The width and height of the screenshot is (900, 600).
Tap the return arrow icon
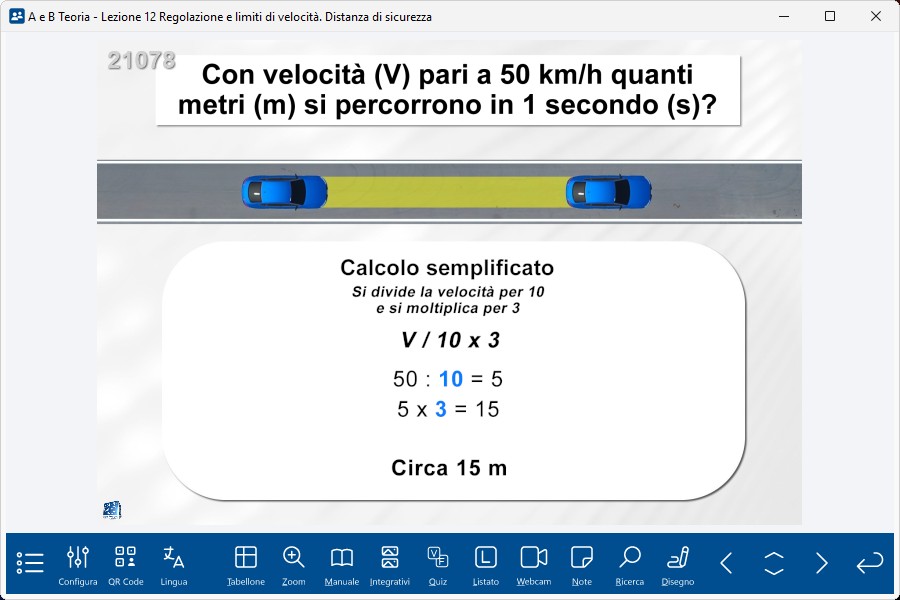click(x=869, y=563)
